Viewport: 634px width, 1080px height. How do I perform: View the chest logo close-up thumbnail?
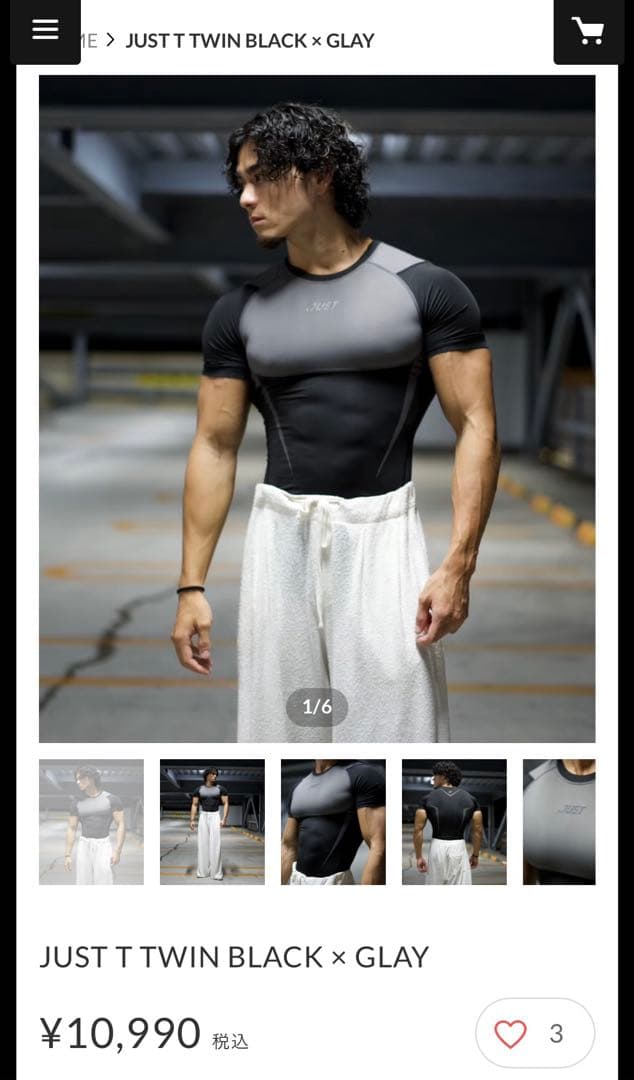pos(559,822)
